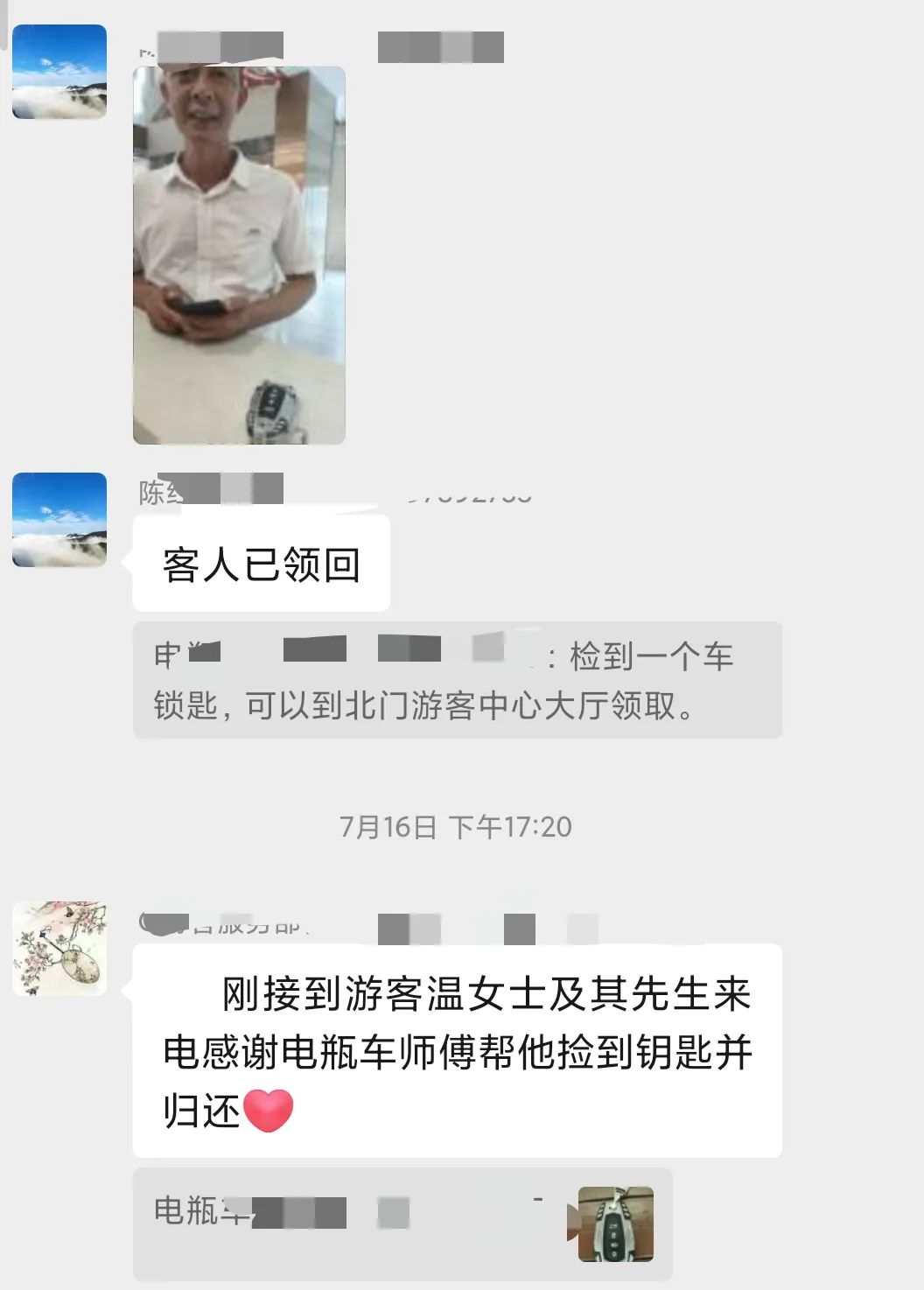Open quoted 电瓶车 message with key thumbnail

coord(402,1223)
